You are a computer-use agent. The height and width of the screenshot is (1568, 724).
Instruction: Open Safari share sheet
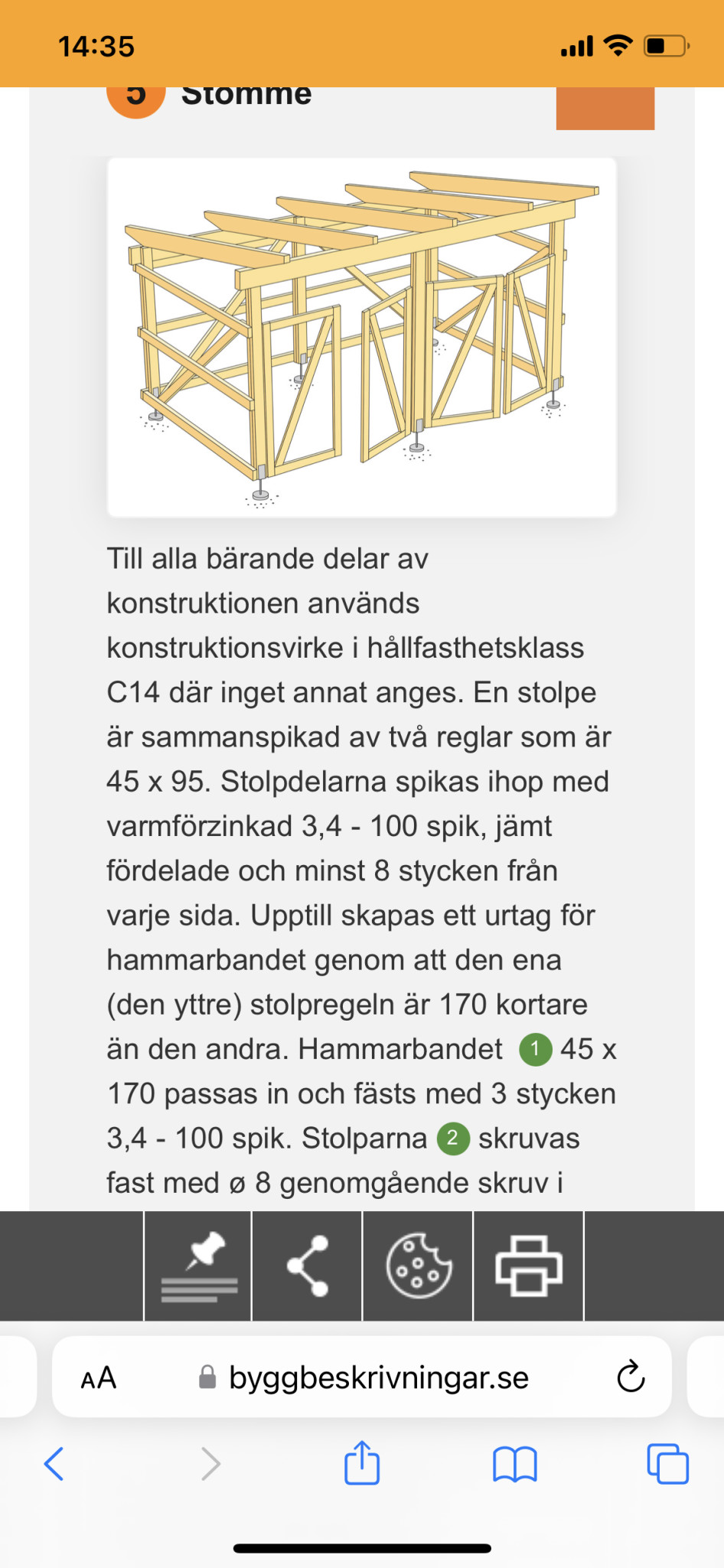tap(362, 1464)
